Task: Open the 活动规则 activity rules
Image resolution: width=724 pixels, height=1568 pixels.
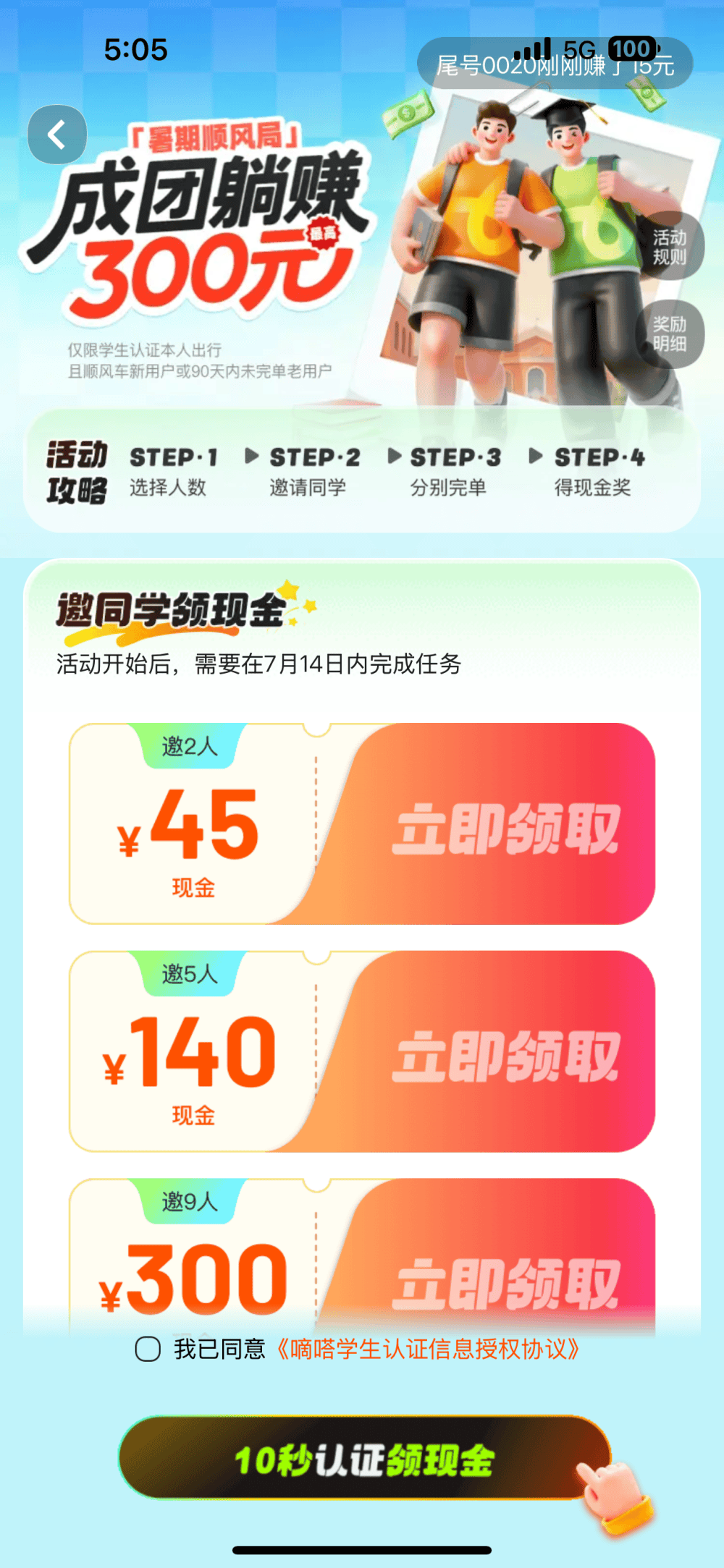Action: point(670,247)
